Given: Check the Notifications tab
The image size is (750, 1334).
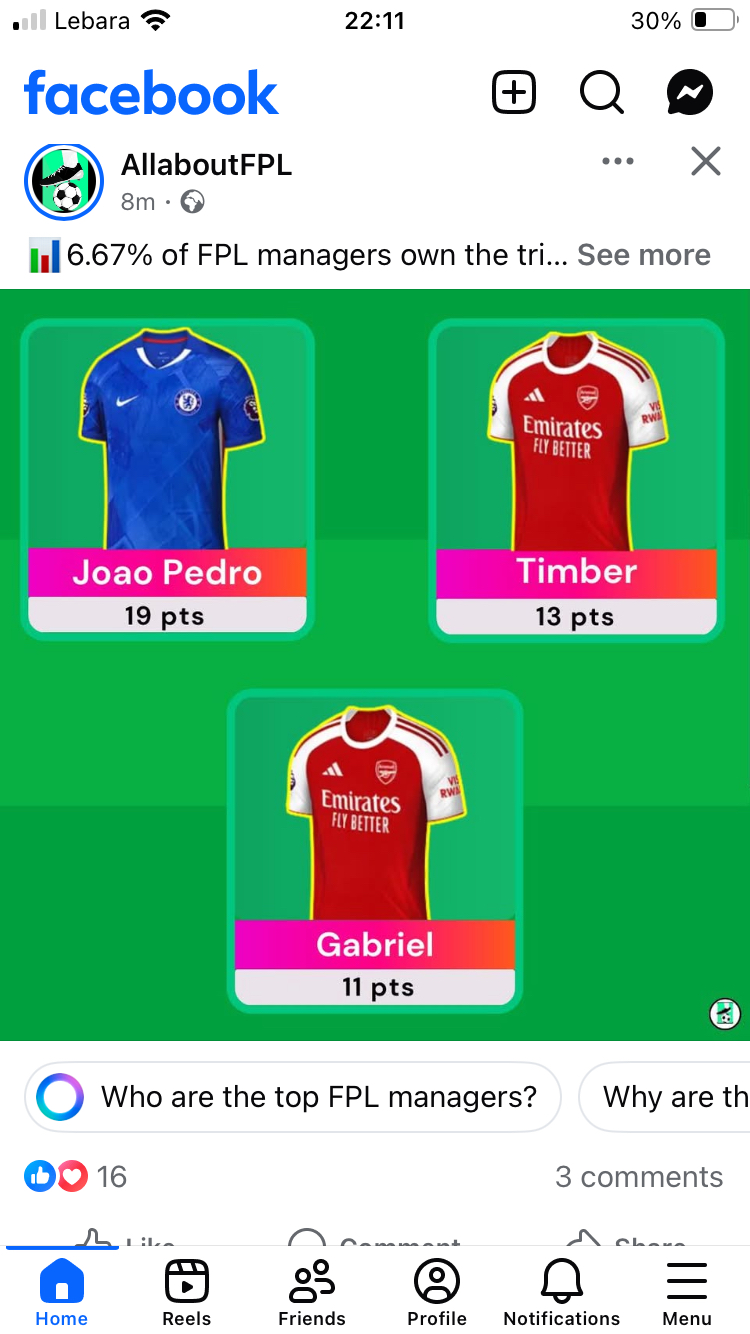Looking at the screenshot, I should (561, 1292).
